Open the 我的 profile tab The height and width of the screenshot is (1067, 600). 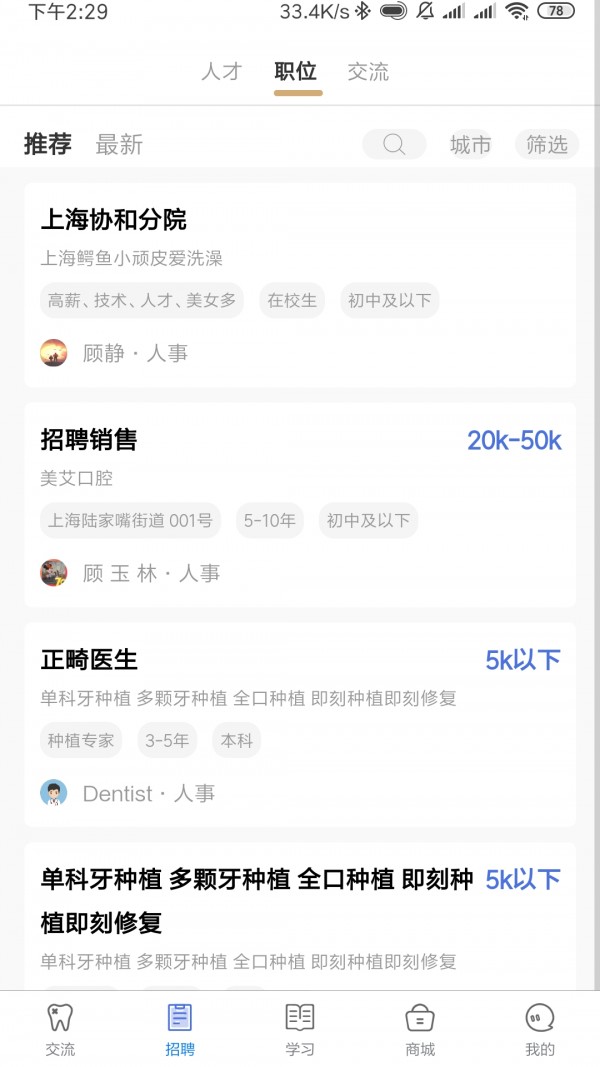click(x=540, y=1030)
